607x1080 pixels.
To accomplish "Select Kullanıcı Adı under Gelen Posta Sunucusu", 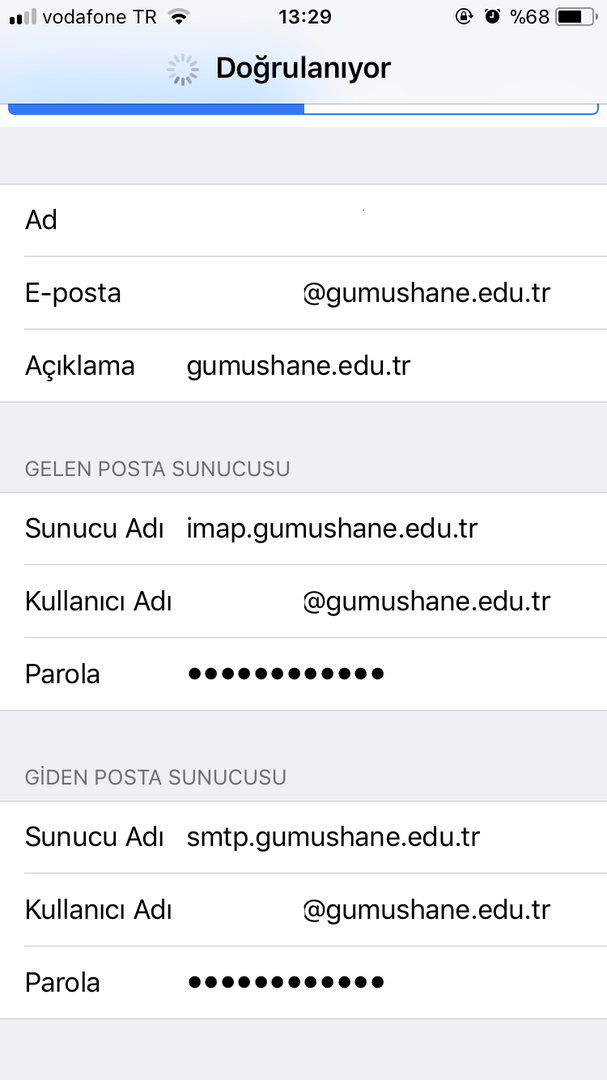I will tap(400, 601).
